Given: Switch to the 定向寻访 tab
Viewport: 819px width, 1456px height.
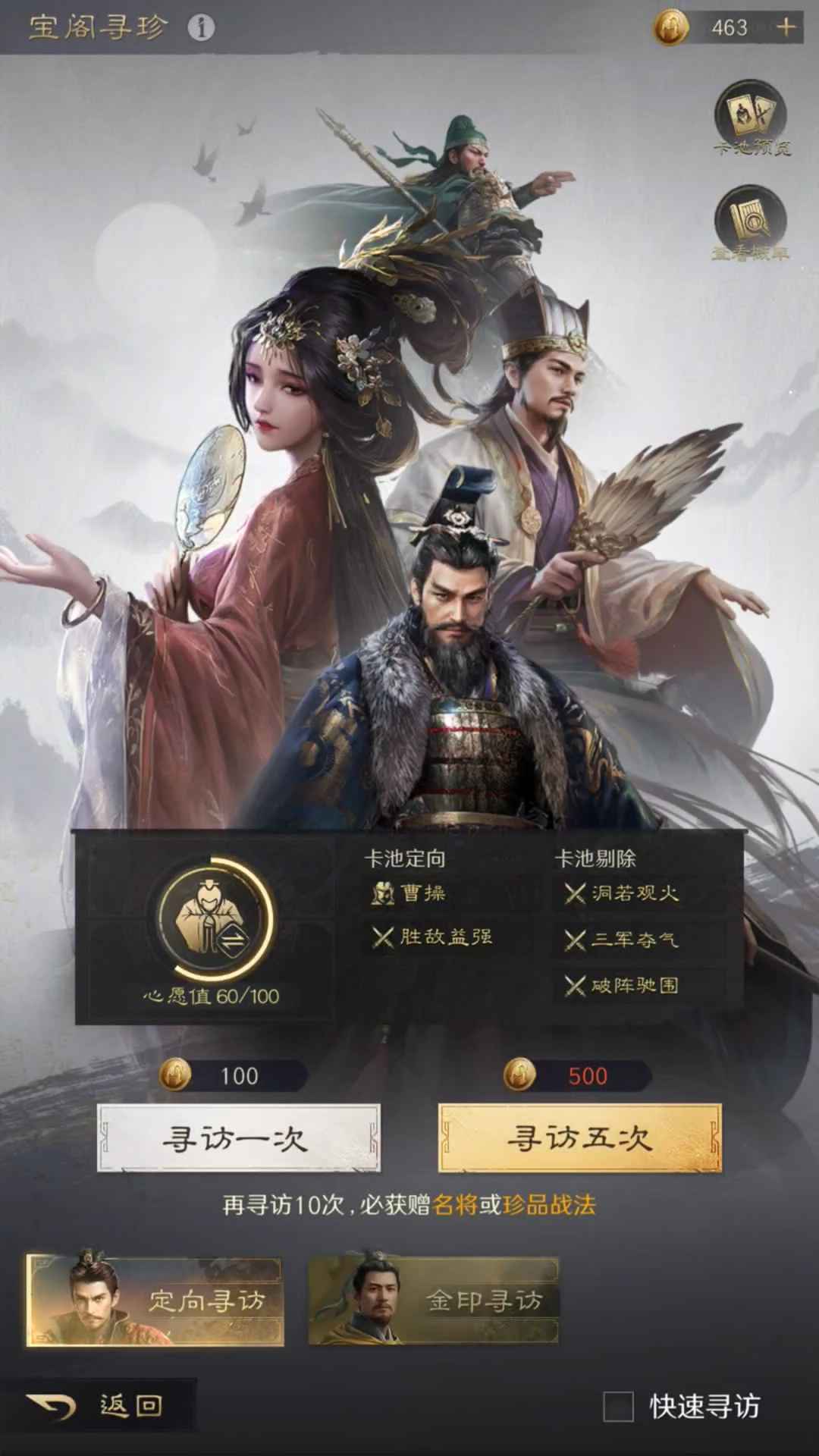Looking at the screenshot, I should [155, 1301].
